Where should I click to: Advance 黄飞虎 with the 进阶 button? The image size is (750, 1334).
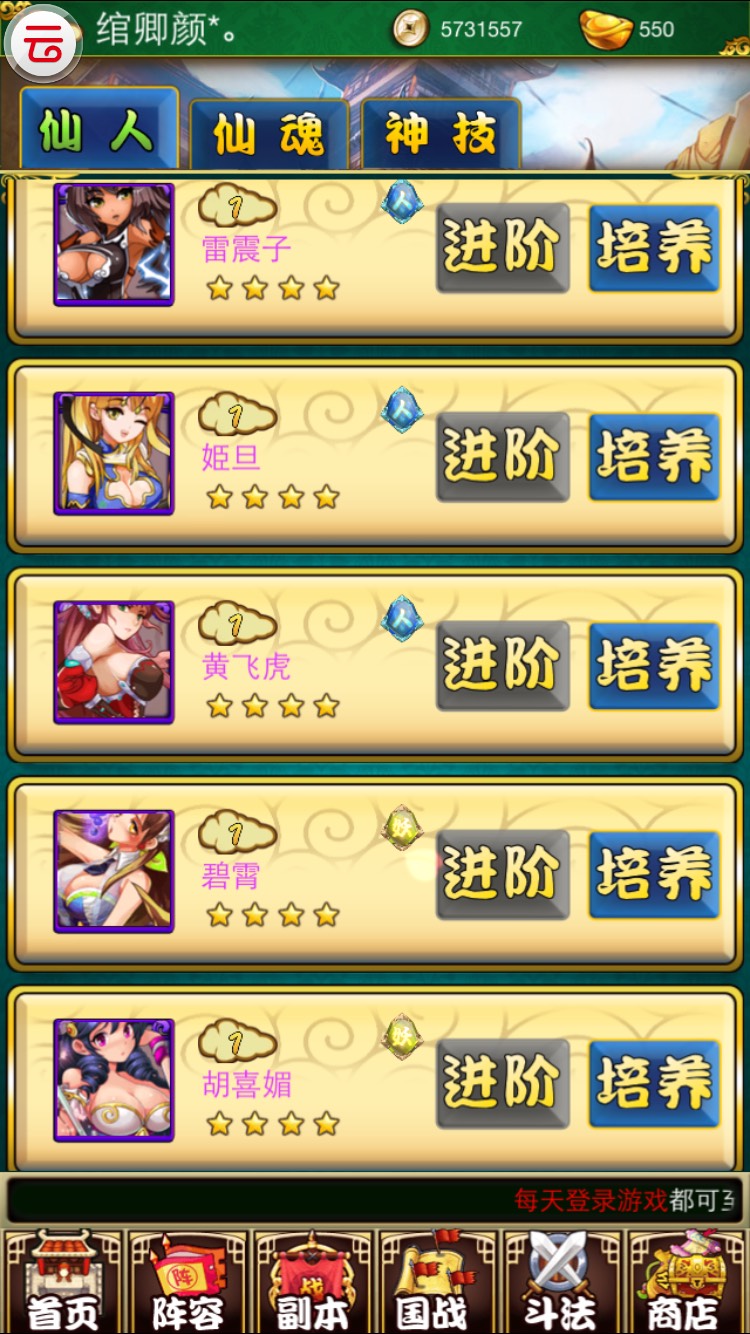tap(502, 666)
